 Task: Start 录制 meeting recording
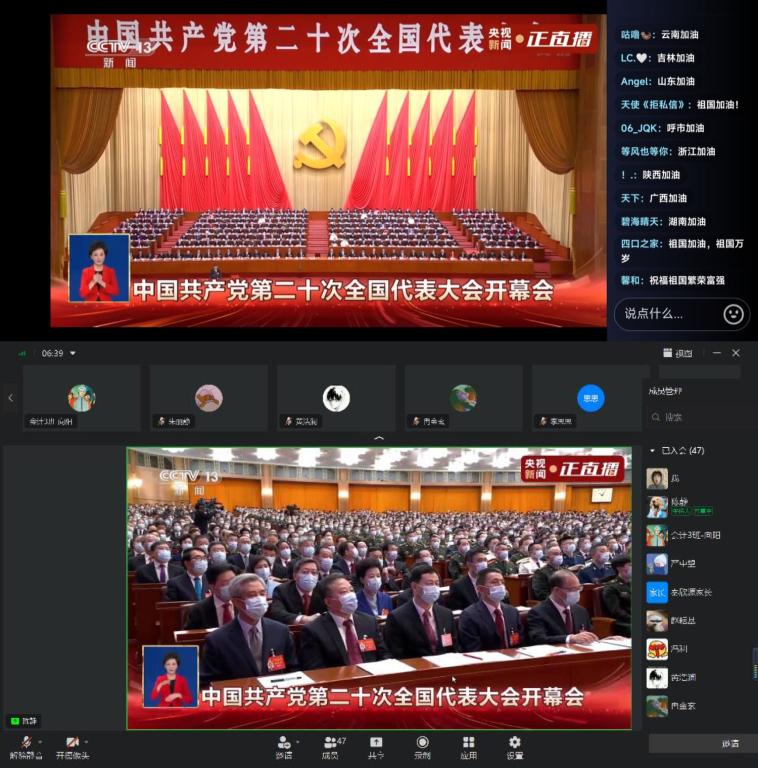(x=422, y=747)
